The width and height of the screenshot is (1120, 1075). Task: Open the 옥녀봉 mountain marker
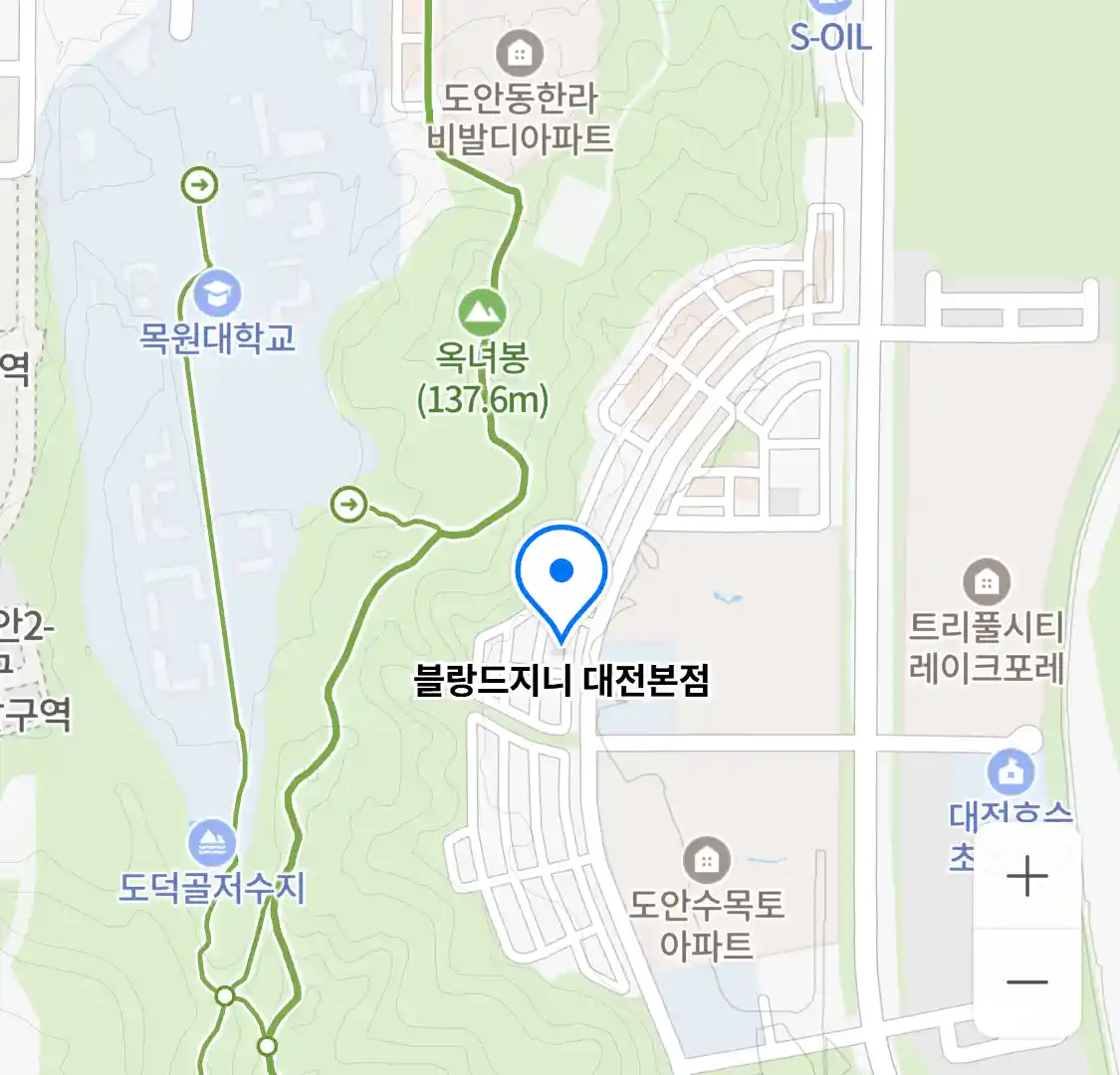click(482, 314)
